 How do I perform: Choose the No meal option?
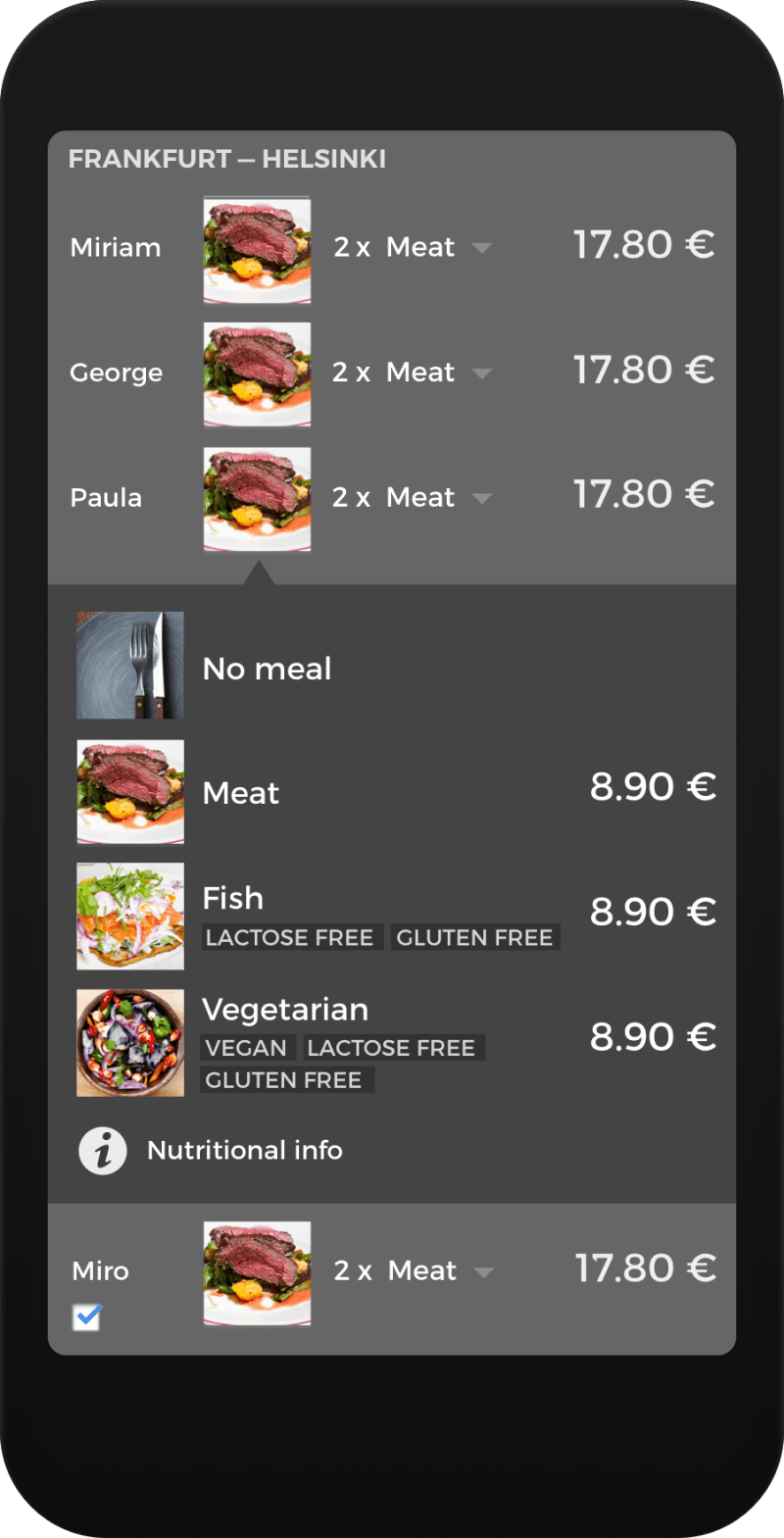pyautogui.click(x=267, y=668)
